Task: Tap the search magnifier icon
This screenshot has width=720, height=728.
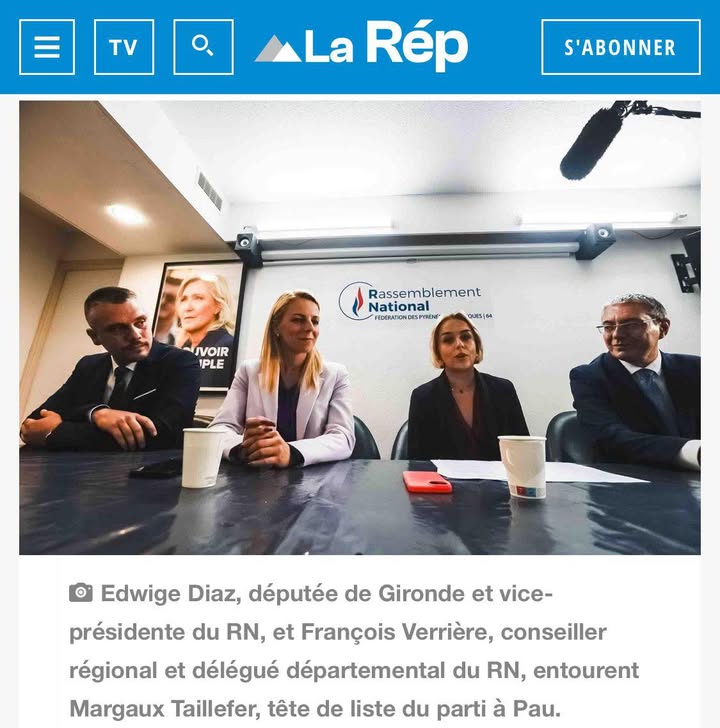Action: pyautogui.click(x=203, y=47)
